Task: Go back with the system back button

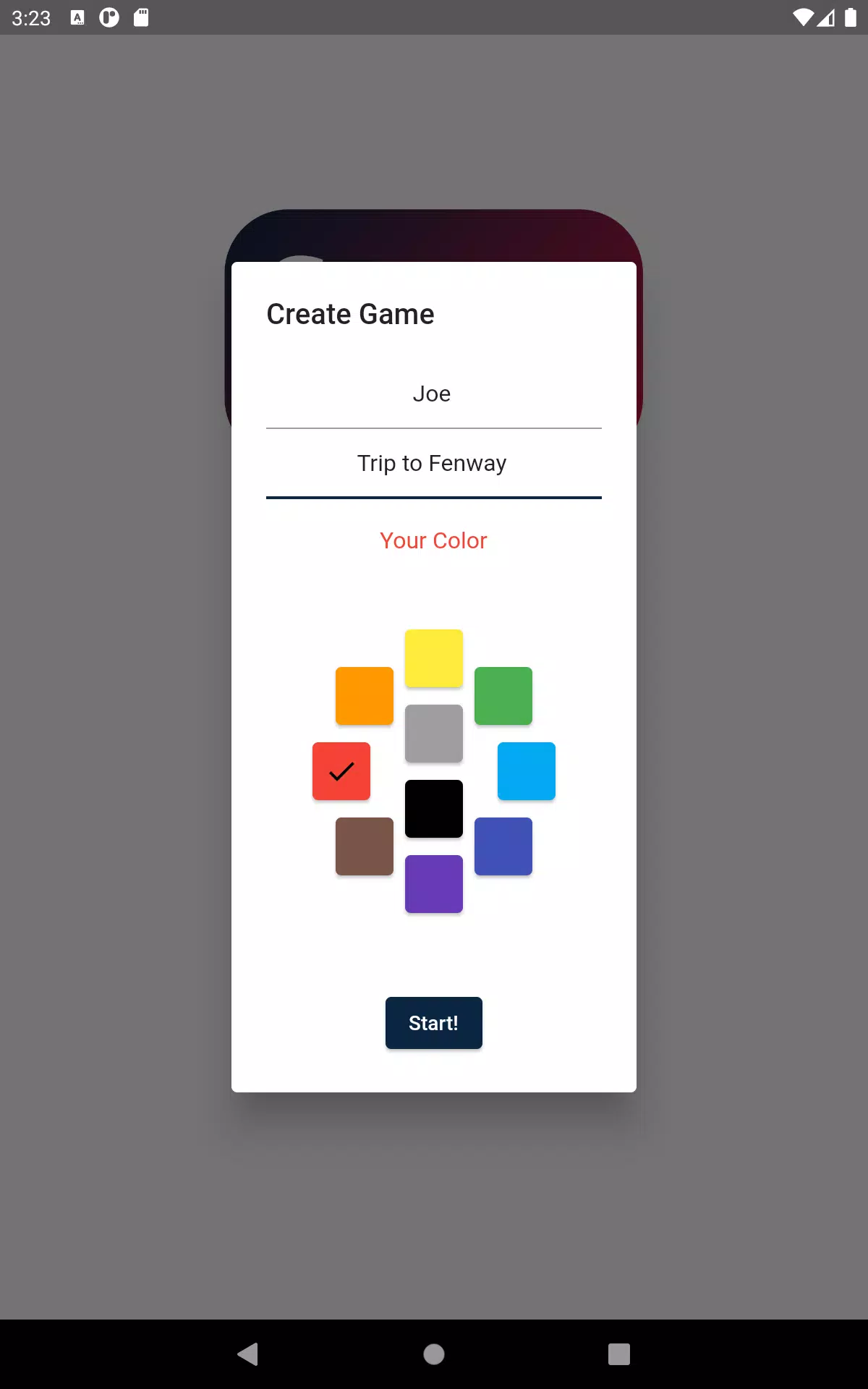Action: 248,1354
